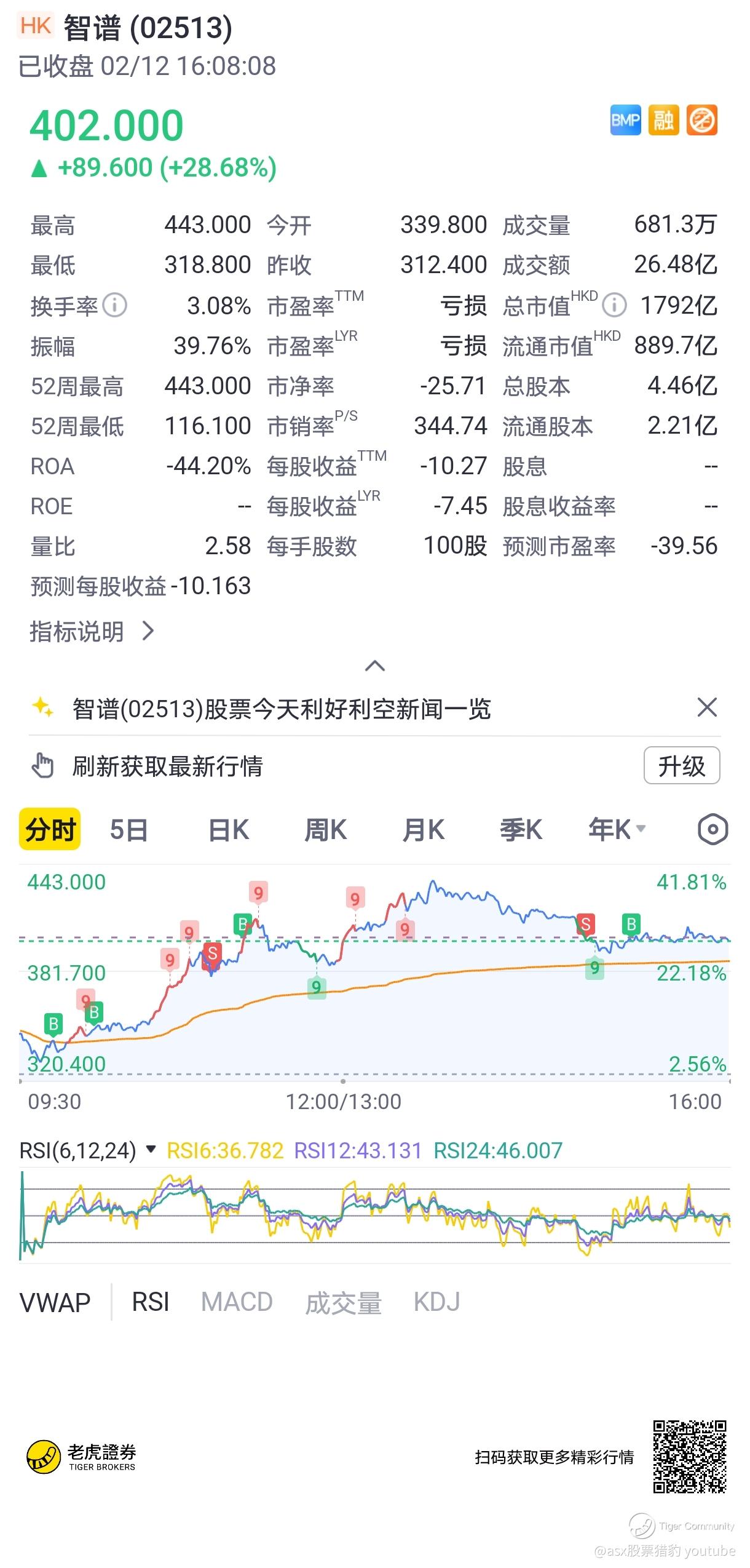750x1568 pixels.
Task: Expand the RSI(6,12,24) parameter dropdown
Action: 151,1149
